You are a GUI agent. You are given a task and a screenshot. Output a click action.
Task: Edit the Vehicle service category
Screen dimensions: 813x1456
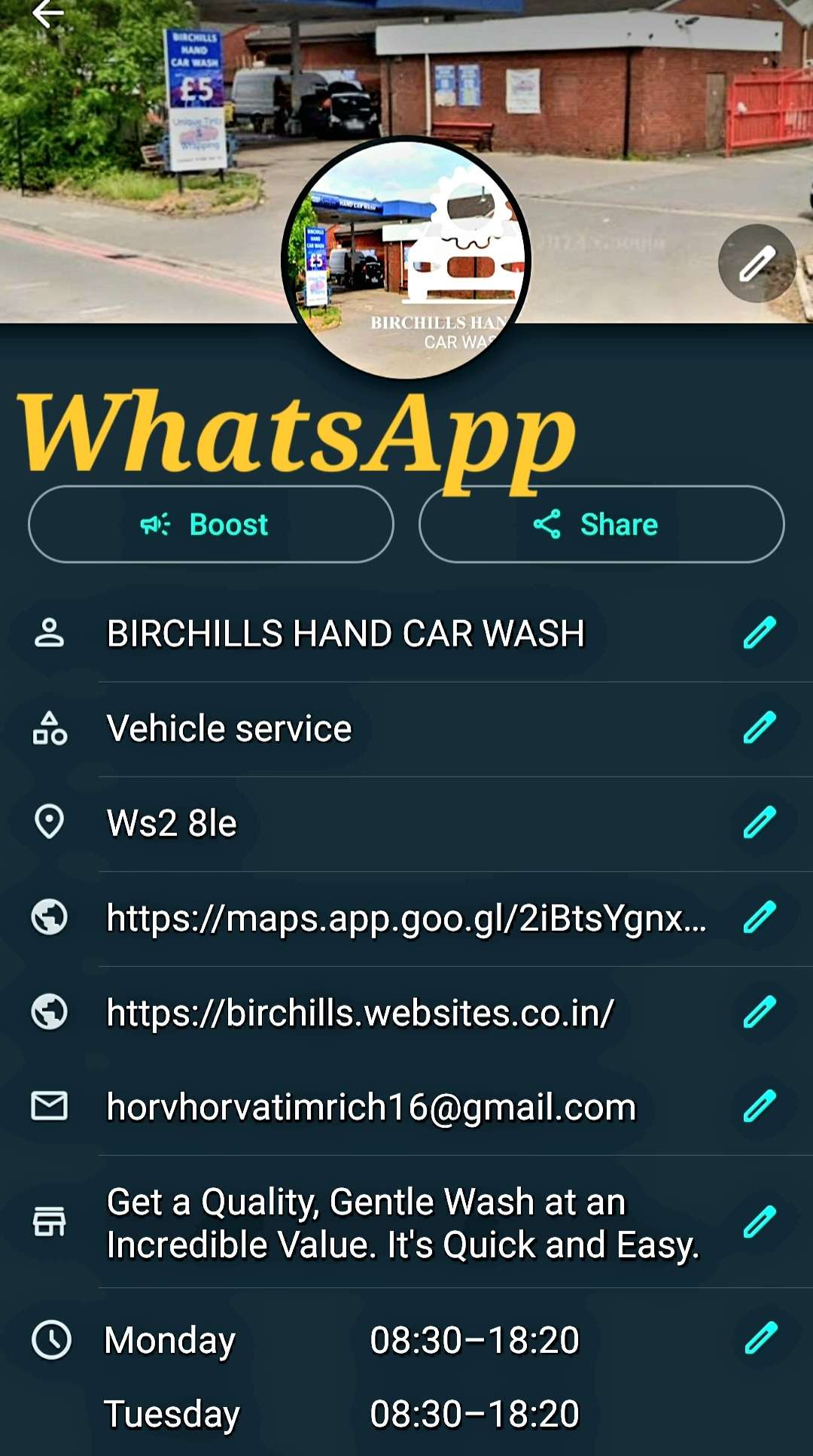(x=760, y=728)
